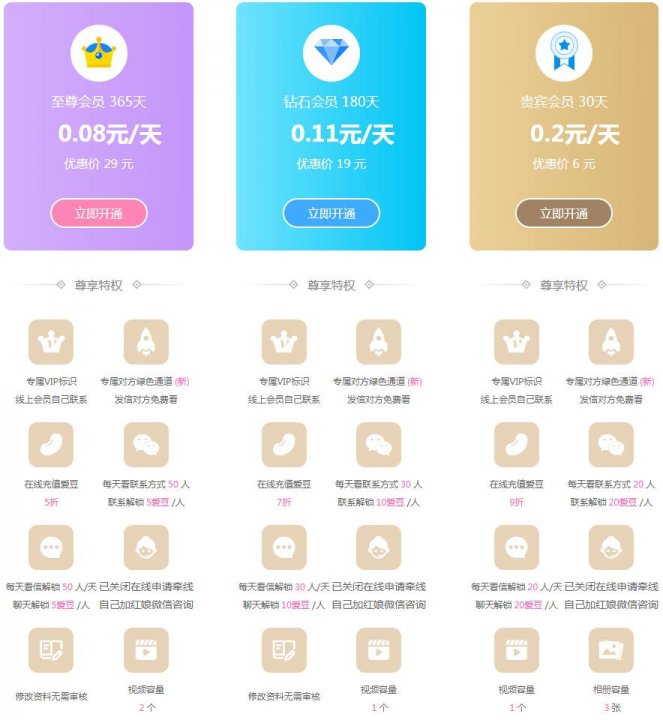Screen dimensions: 663x720
Task: Subscribe to 贵宾会员 30天 plan
Action: click(564, 213)
